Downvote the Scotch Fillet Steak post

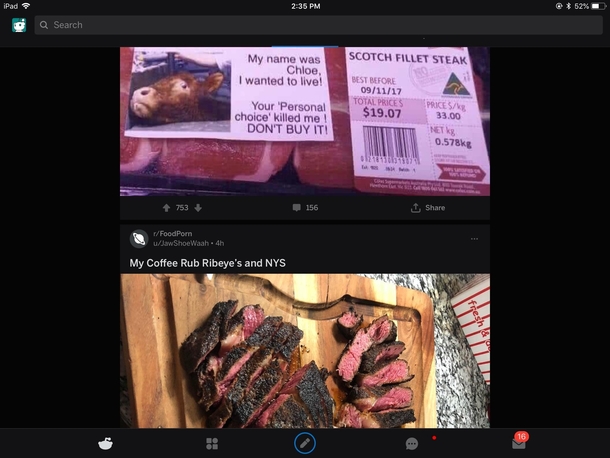(198, 208)
